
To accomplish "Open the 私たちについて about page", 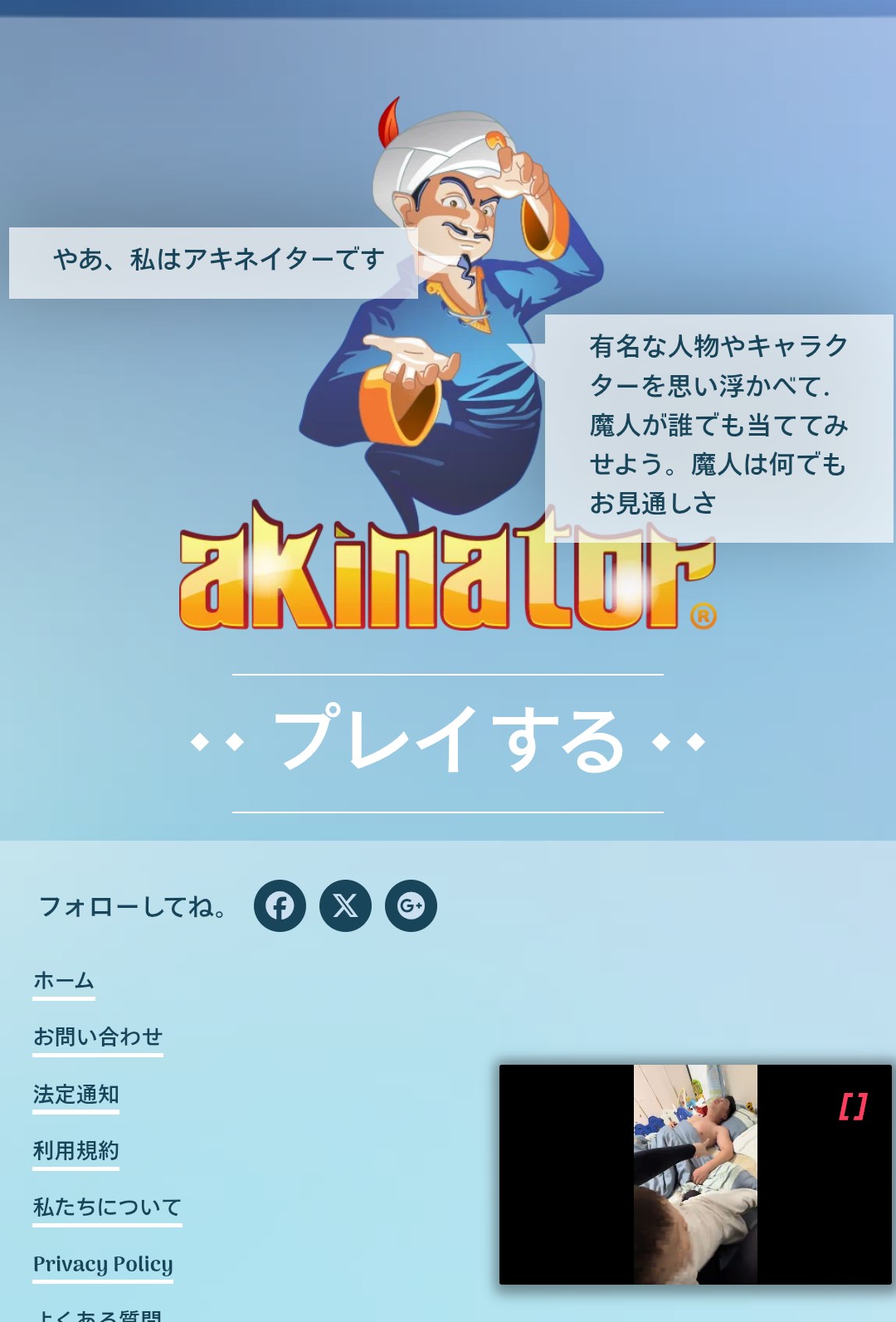I will click(x=107, y=1207).
